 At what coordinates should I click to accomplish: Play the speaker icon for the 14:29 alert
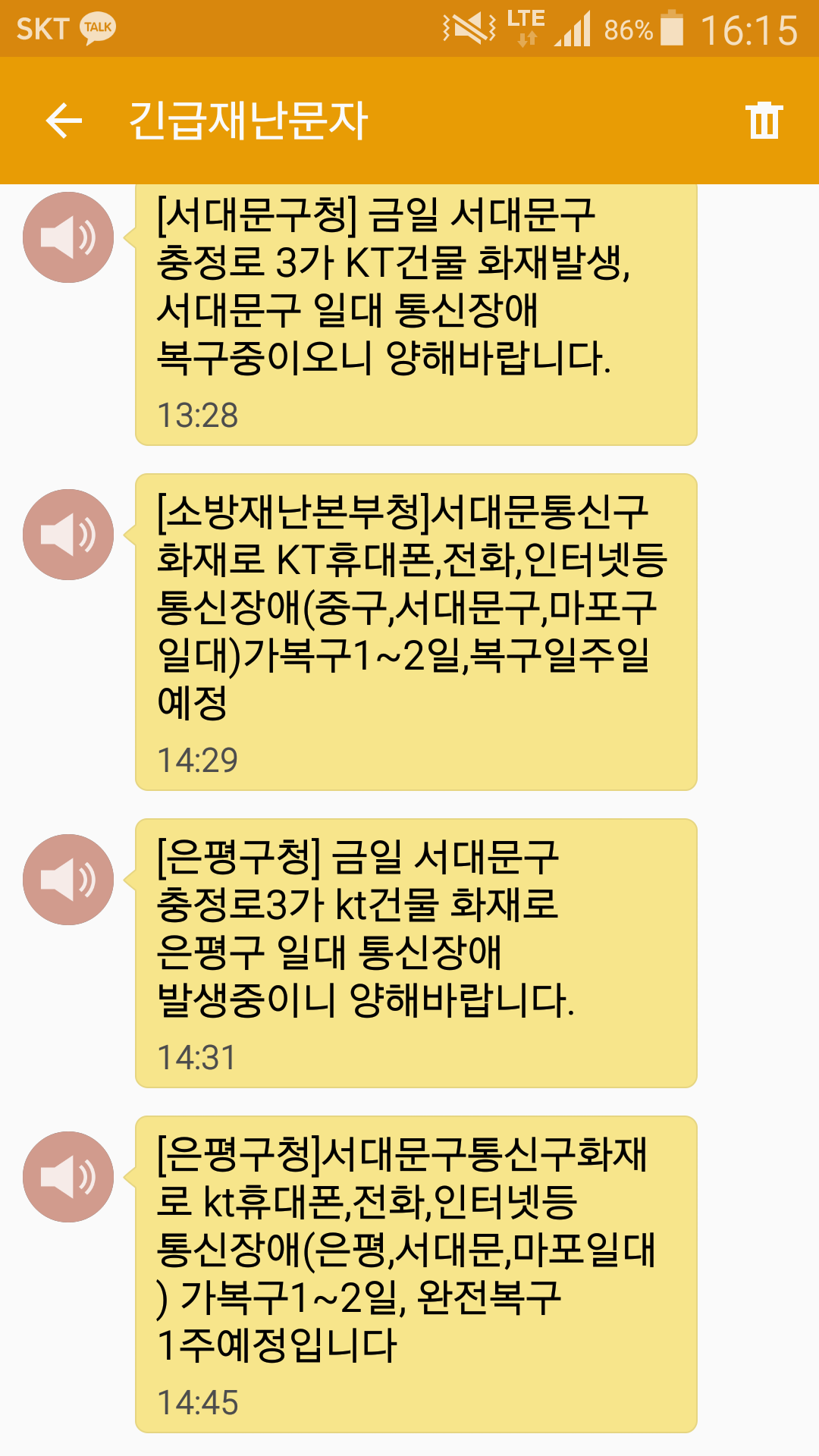click(68, 535)
